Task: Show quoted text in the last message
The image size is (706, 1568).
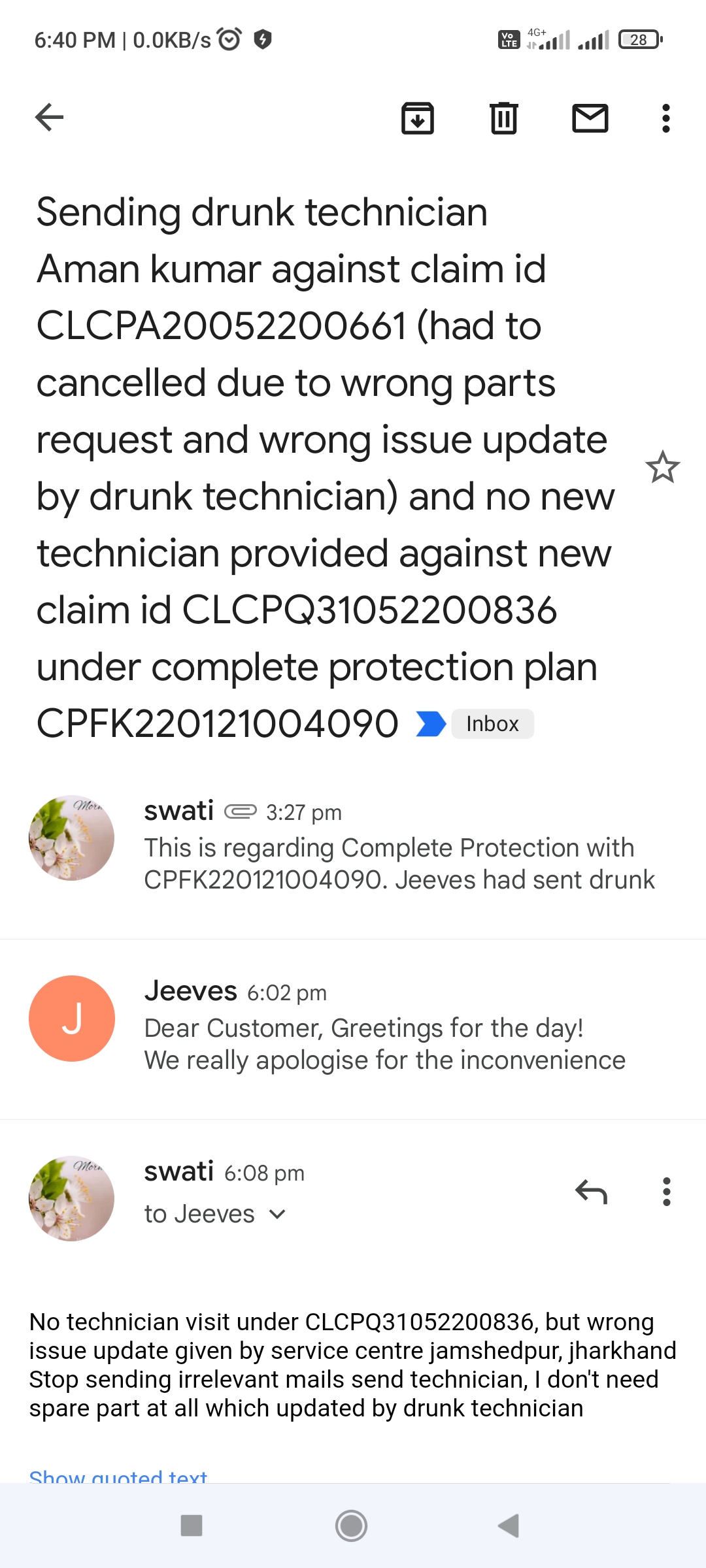Action: (x=118, y=1475)
